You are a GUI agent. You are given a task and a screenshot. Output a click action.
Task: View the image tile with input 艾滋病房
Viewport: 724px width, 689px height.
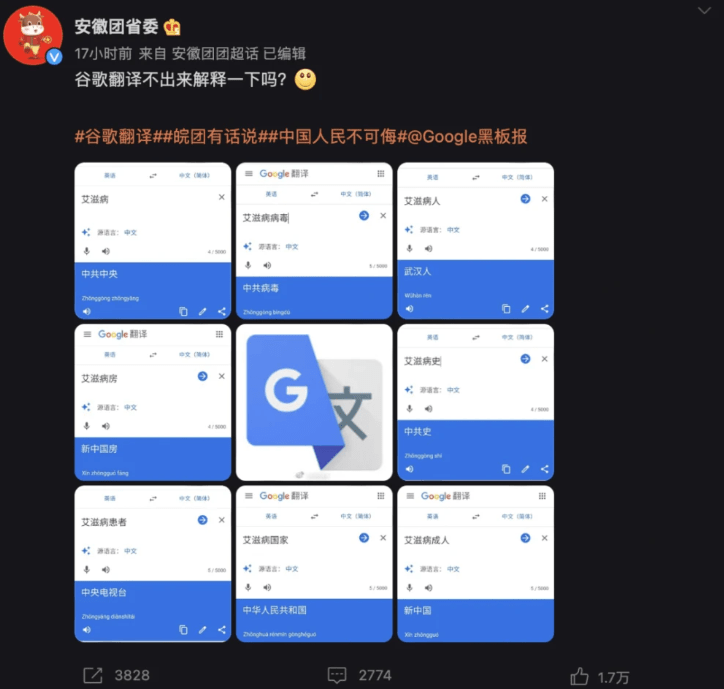tap(153, 401)
